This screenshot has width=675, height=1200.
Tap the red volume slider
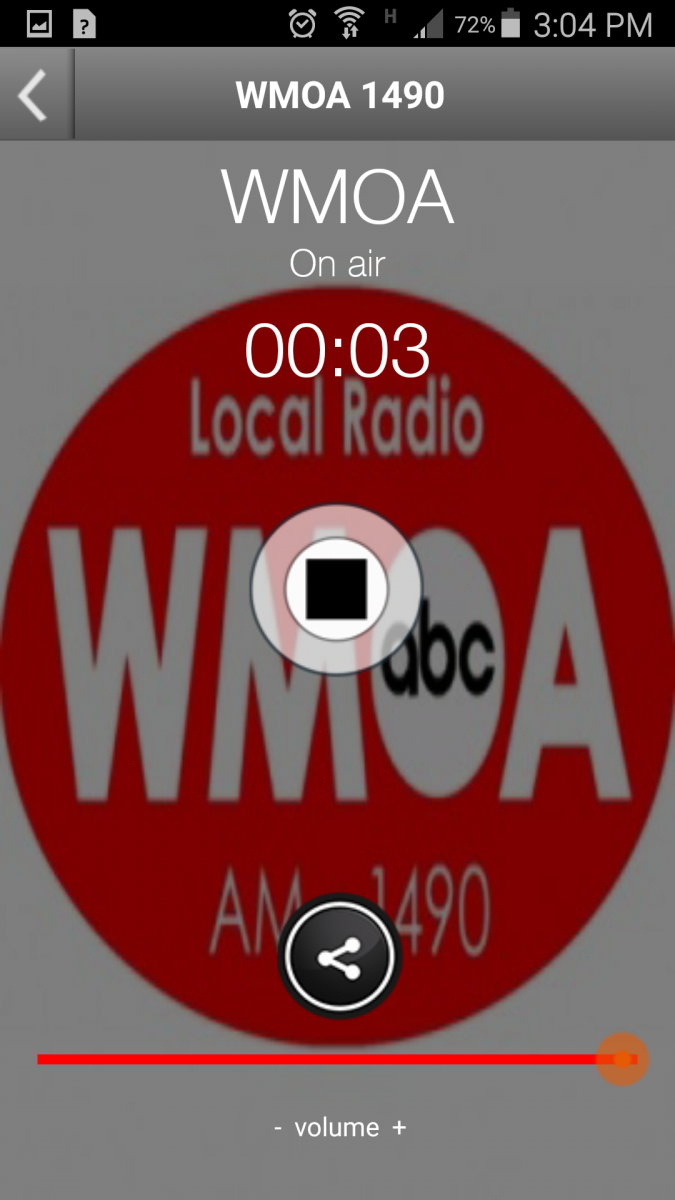(337, 1059)
